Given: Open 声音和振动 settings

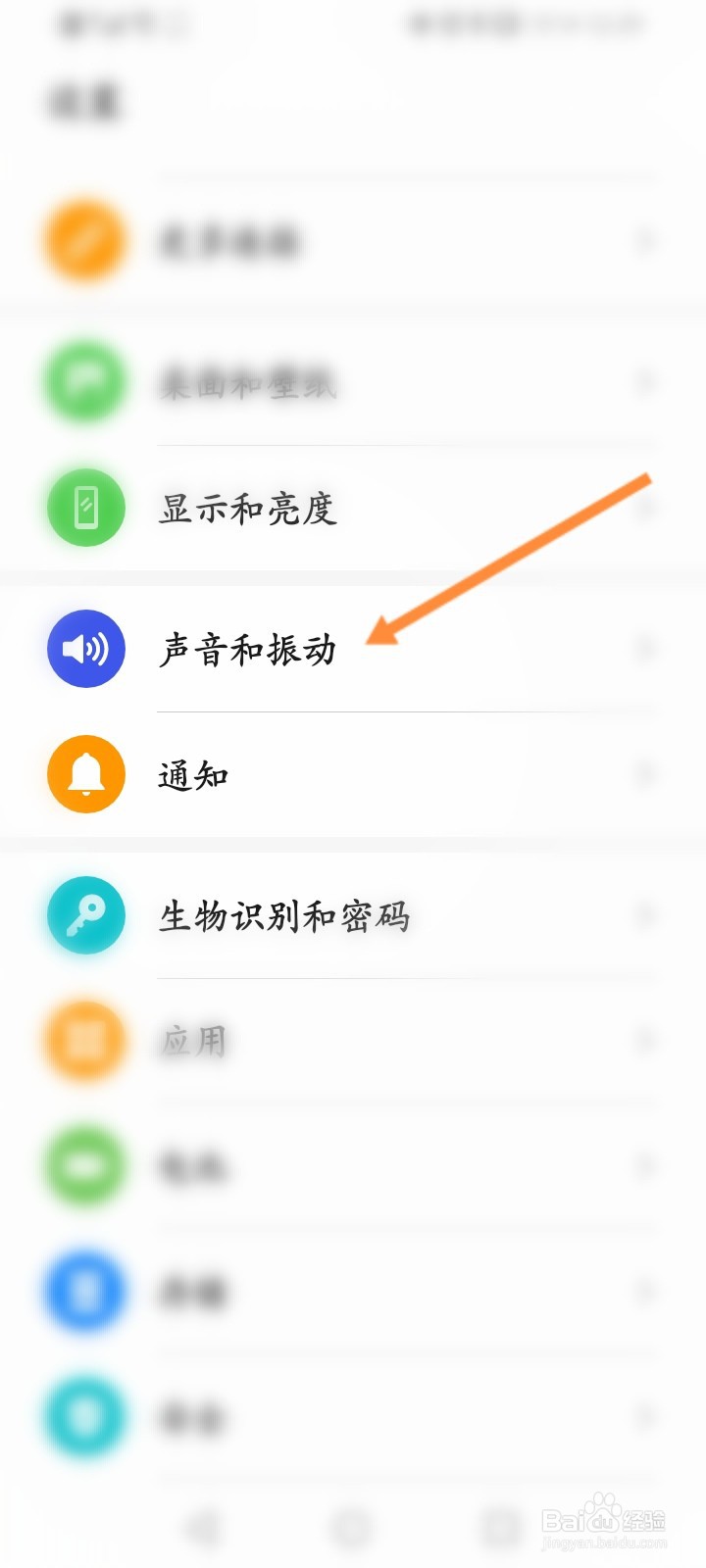Looking at the screenshot, I should point(353,648).
